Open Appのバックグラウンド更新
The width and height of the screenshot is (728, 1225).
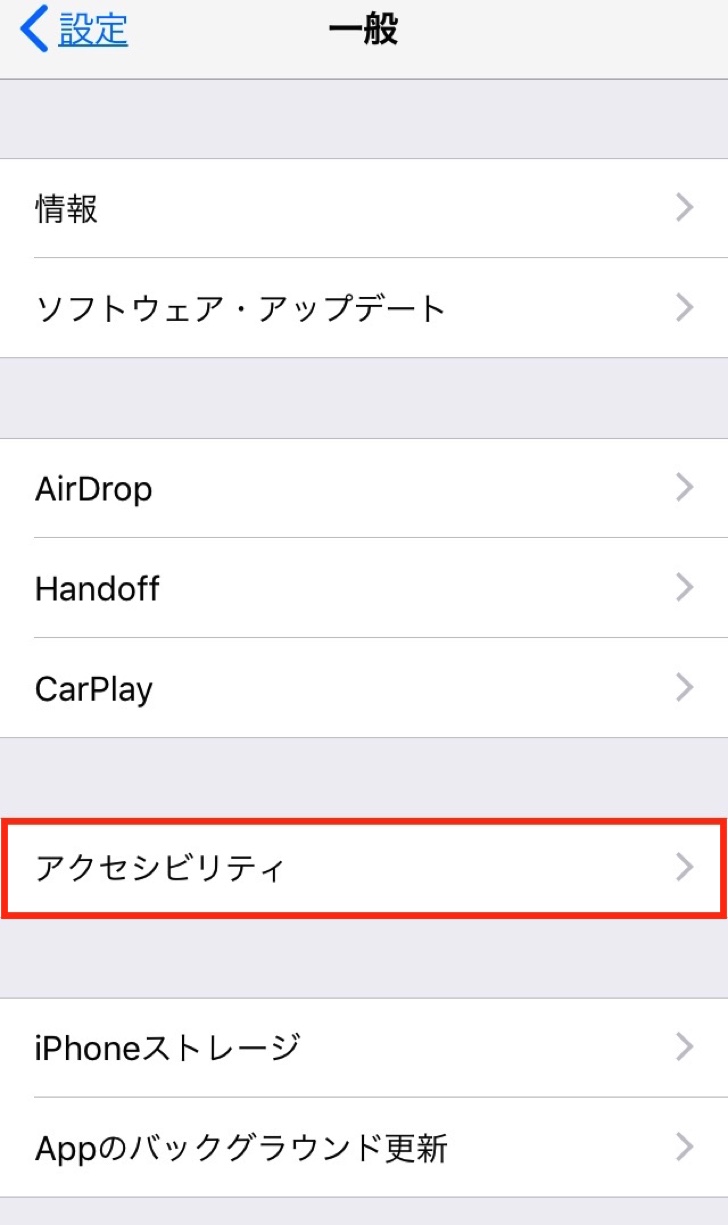point(364,1147)
